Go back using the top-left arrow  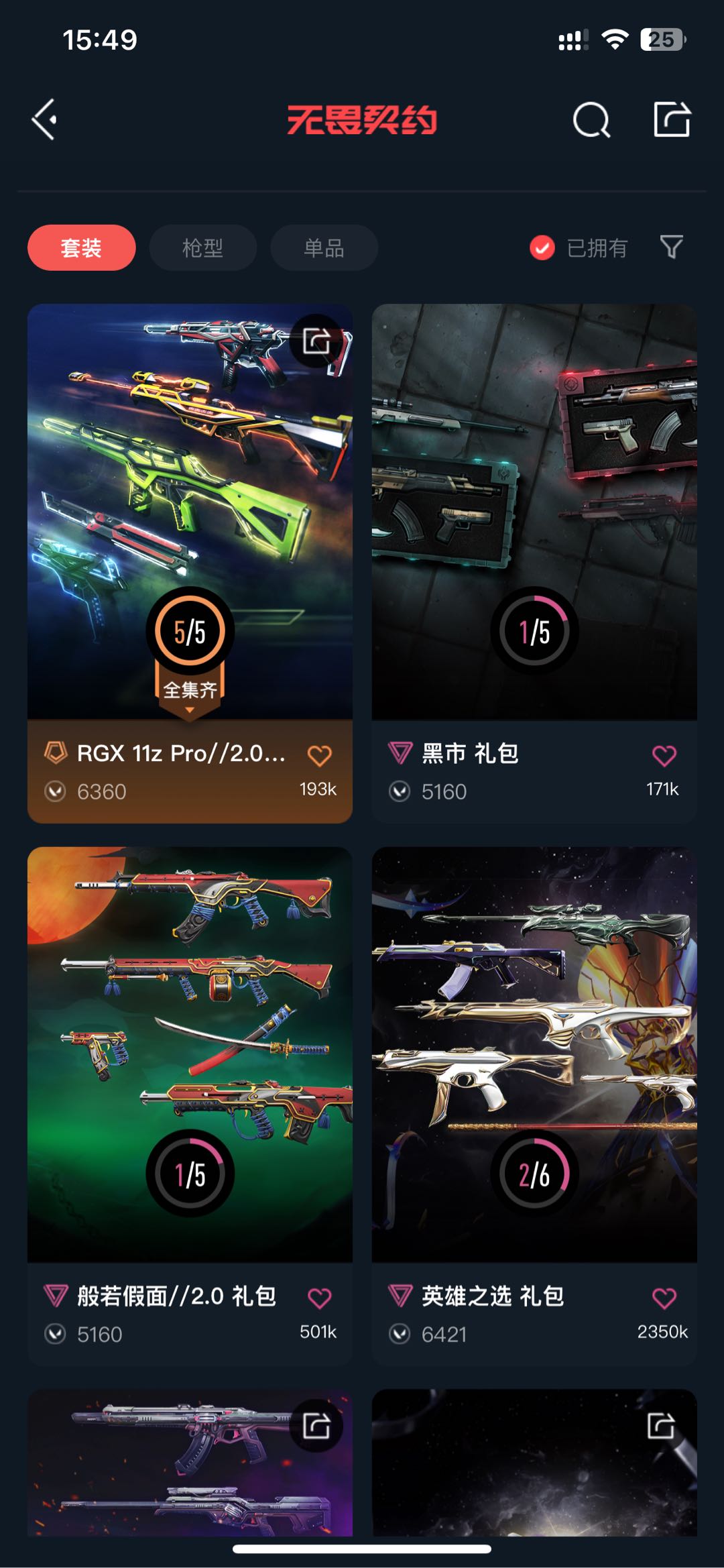45,120
